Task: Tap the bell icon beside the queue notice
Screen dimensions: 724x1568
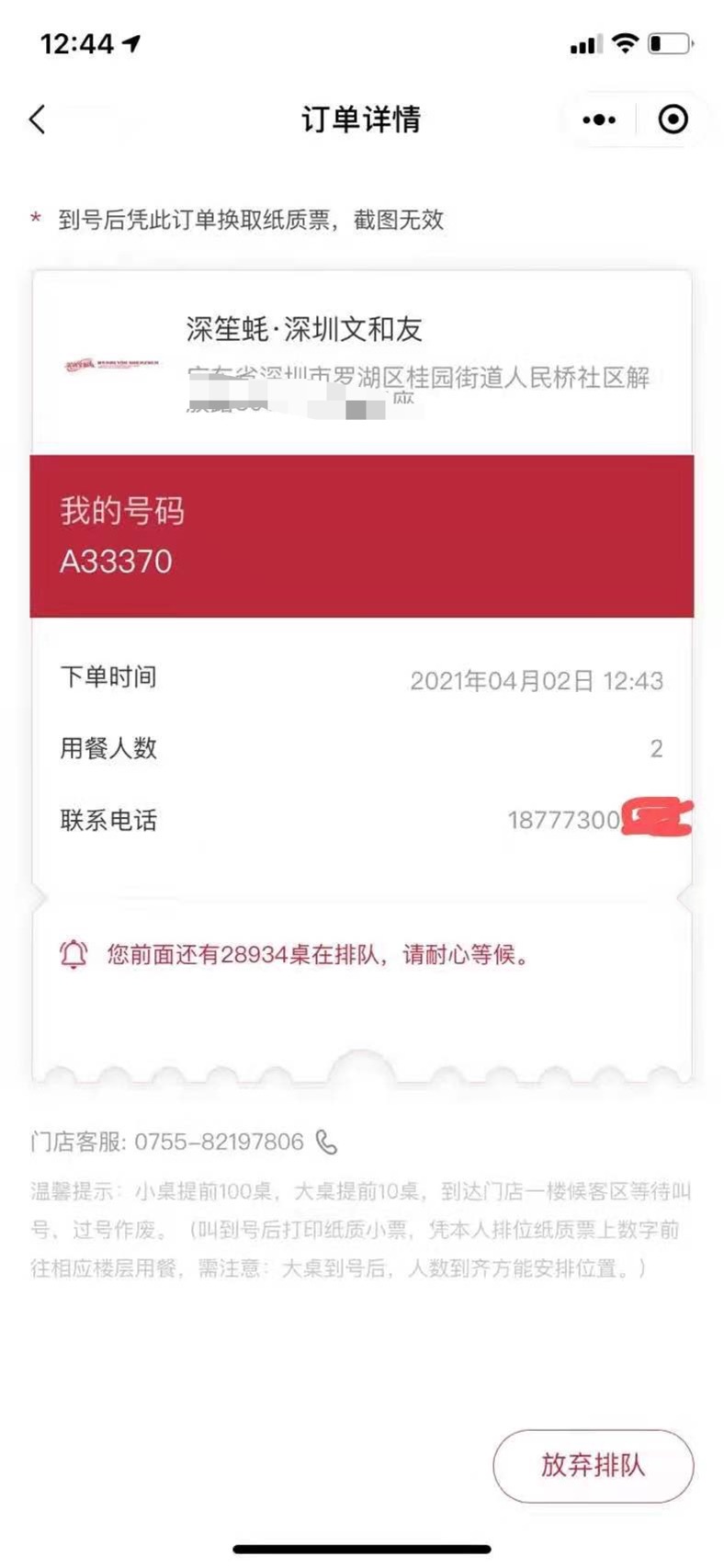Action: click(72, 954)
